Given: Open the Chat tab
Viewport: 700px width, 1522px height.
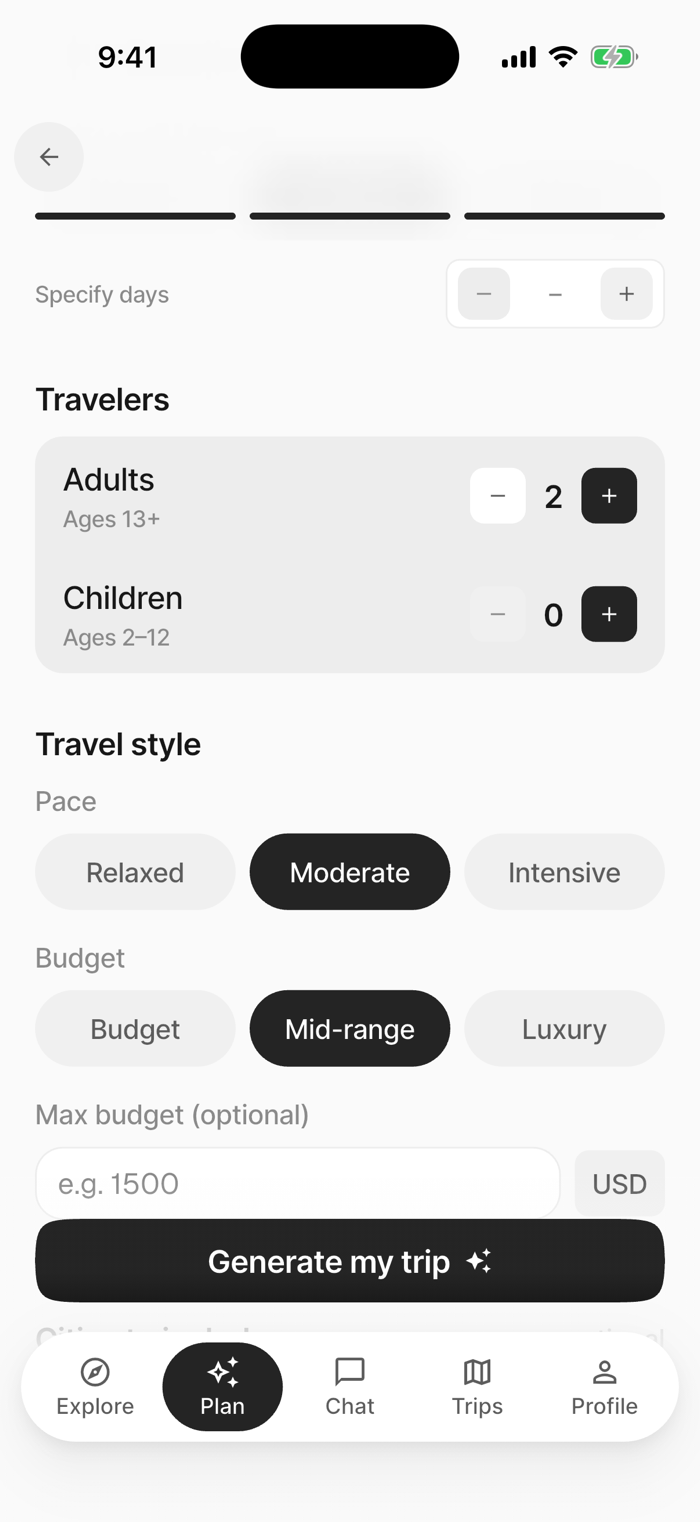Looking at the screenshot, I should (x=350, y=1387).
